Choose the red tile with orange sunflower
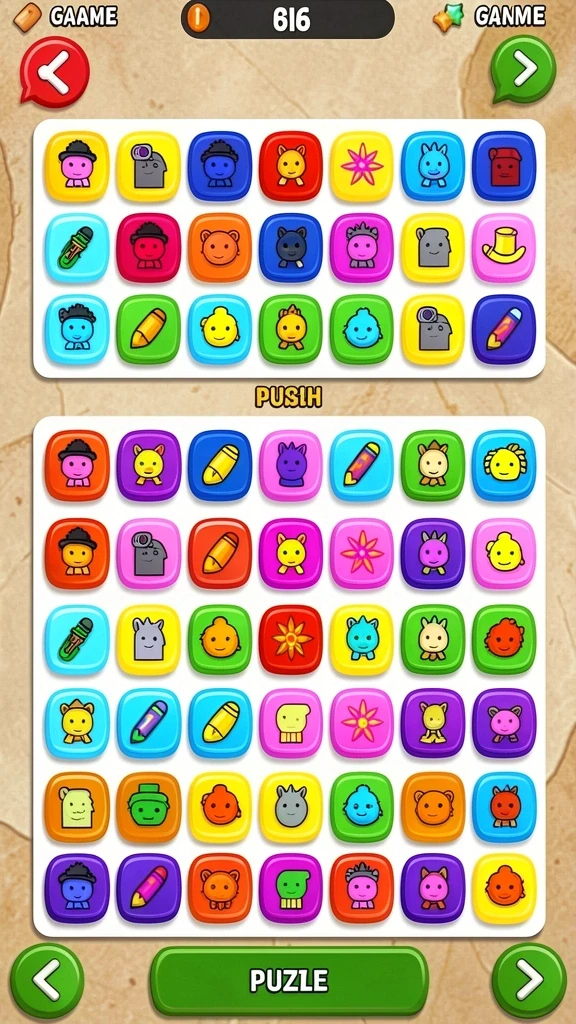This screenshot has height=1024, width=576. click(291, 639)
